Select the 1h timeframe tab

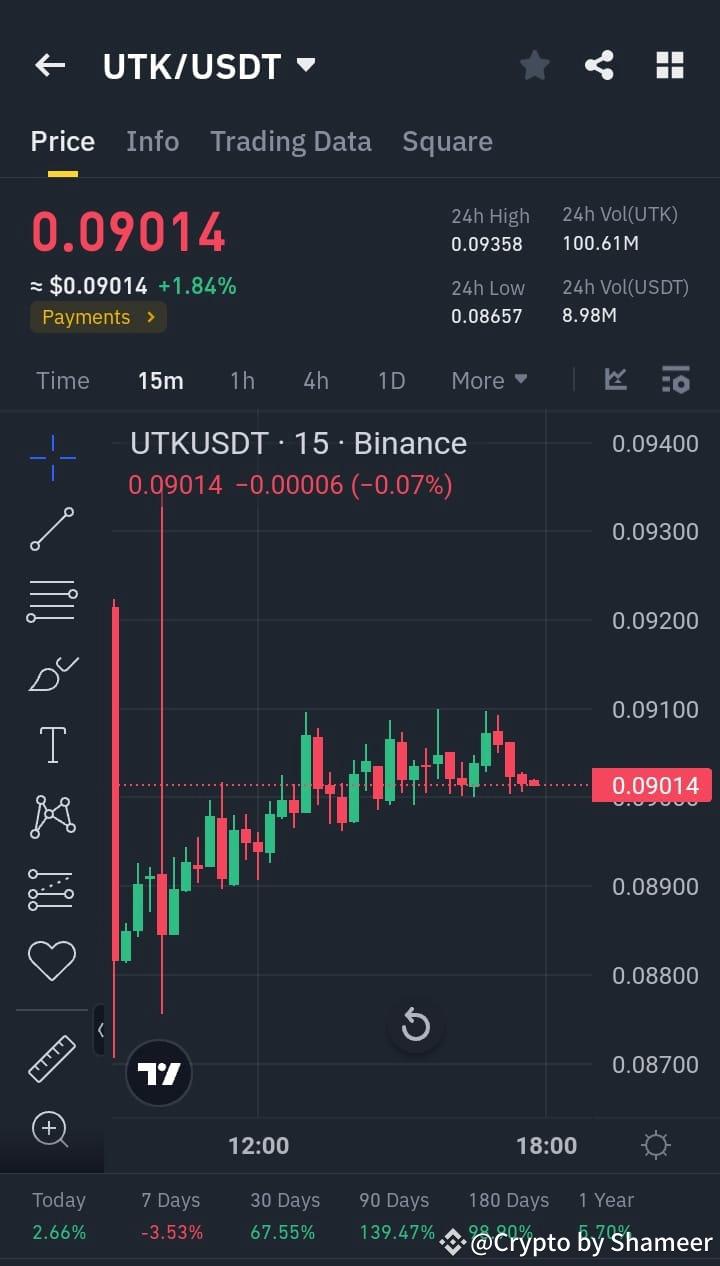(242, 380)
